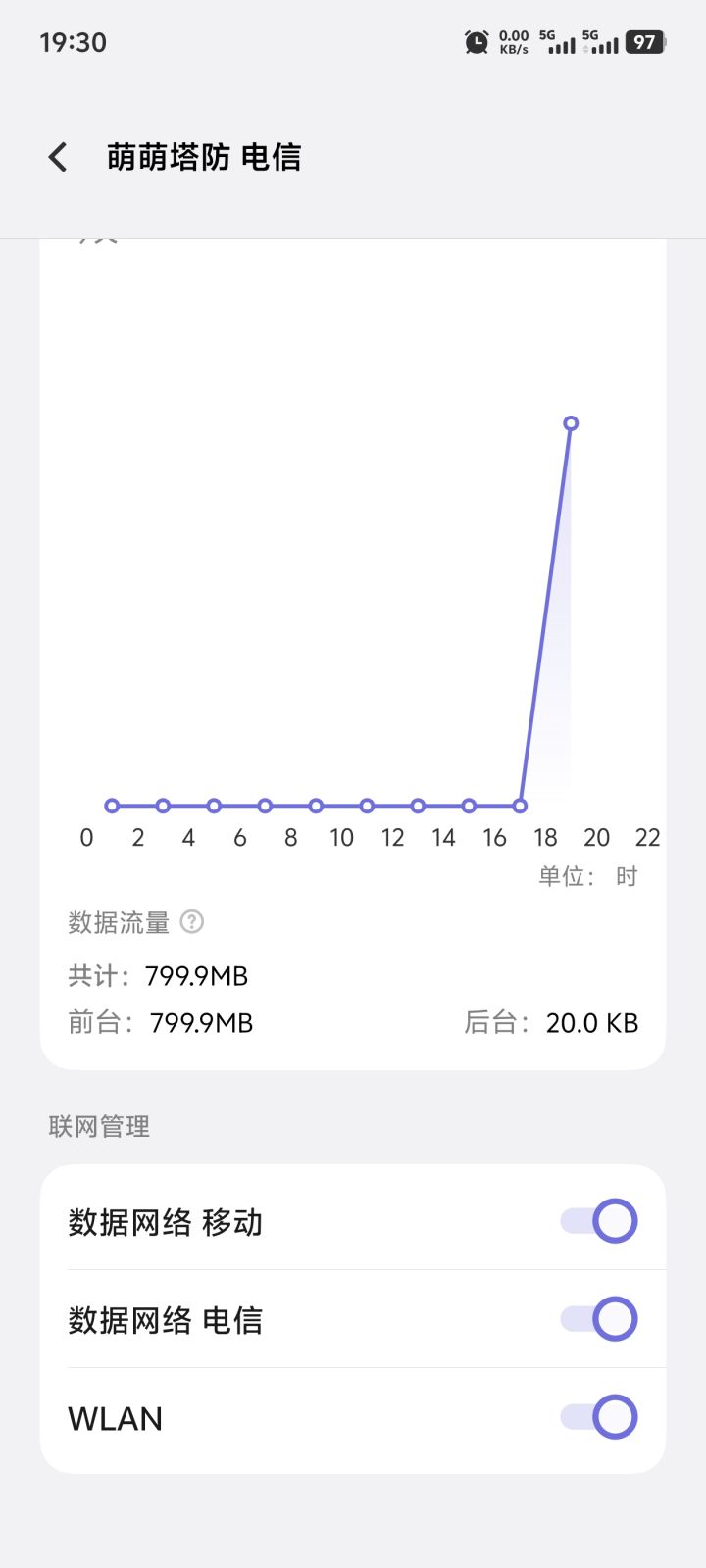The width and height of the screenshot is (706, 1568).
Task: Tap the data point at hour 17
Action: coord(520,805)
